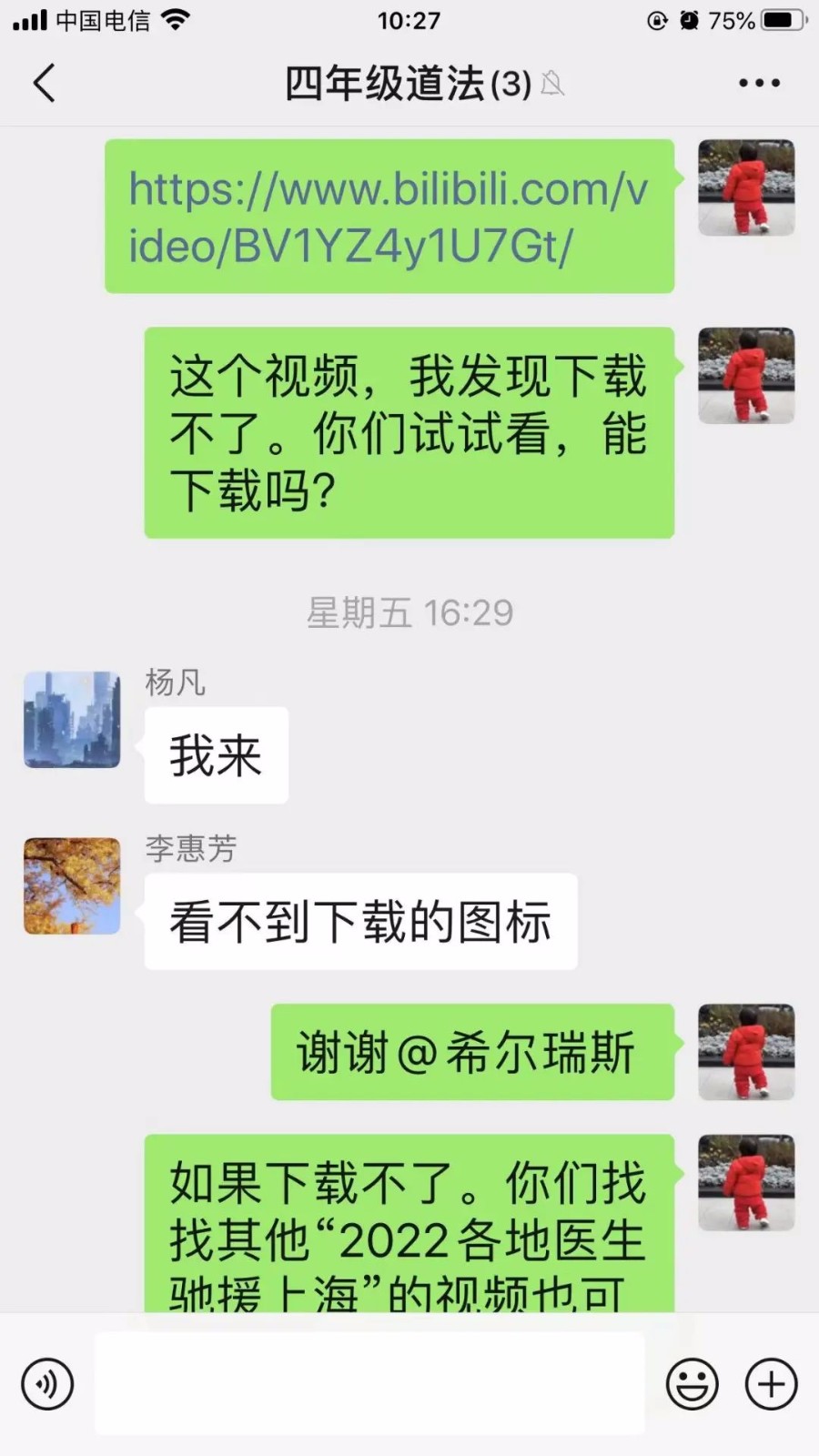This screenshot has height=1456, width=819.
Task: Open the bilibili video link
Action: click(x=389, y=217)
